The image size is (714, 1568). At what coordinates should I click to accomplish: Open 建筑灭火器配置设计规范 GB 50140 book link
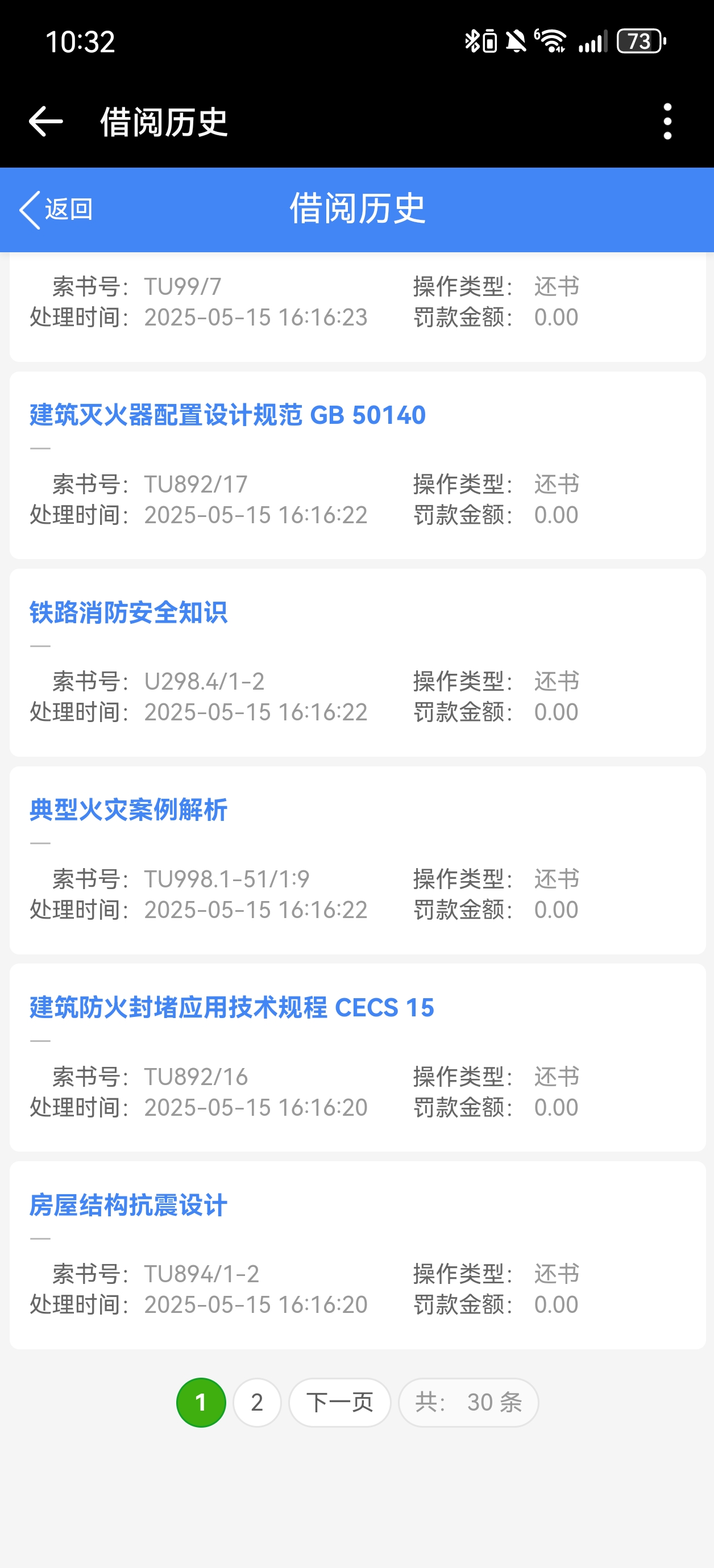coord(227,415)
